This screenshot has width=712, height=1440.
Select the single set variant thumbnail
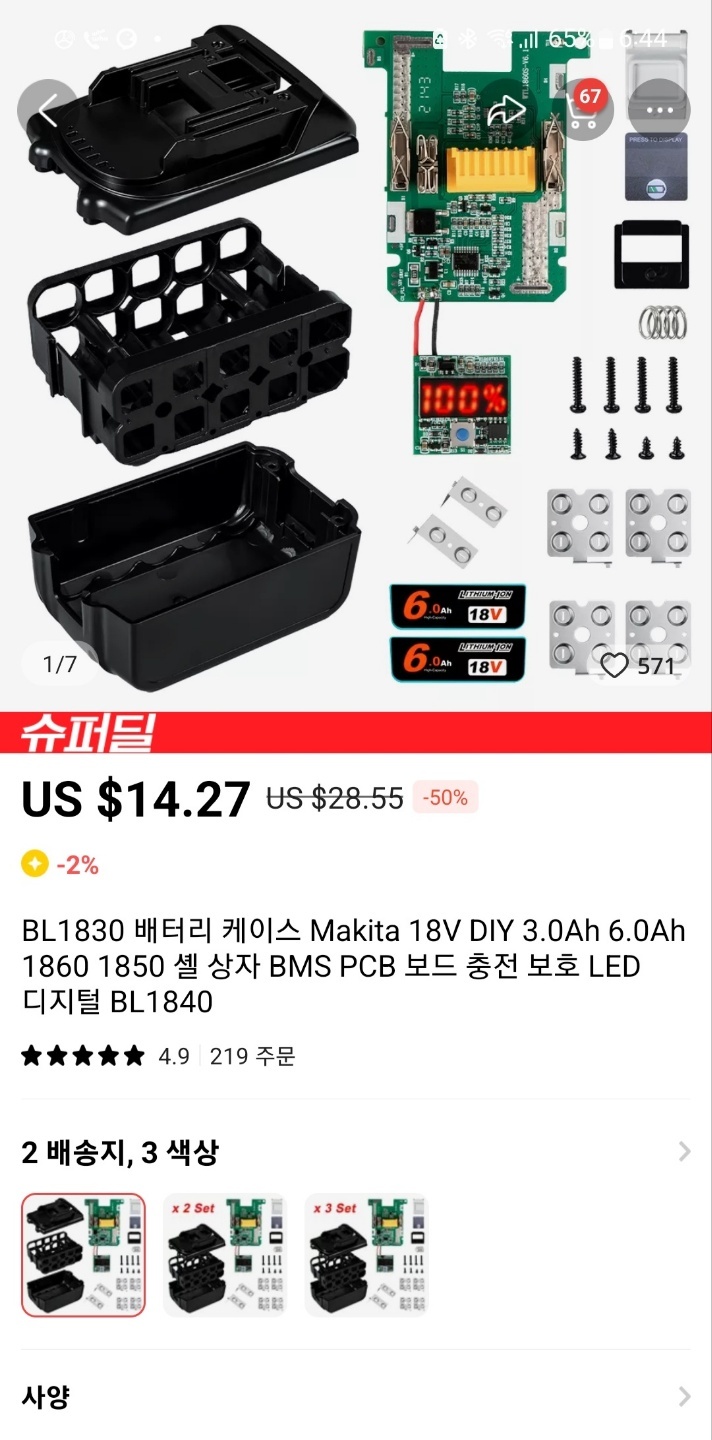84,1254
